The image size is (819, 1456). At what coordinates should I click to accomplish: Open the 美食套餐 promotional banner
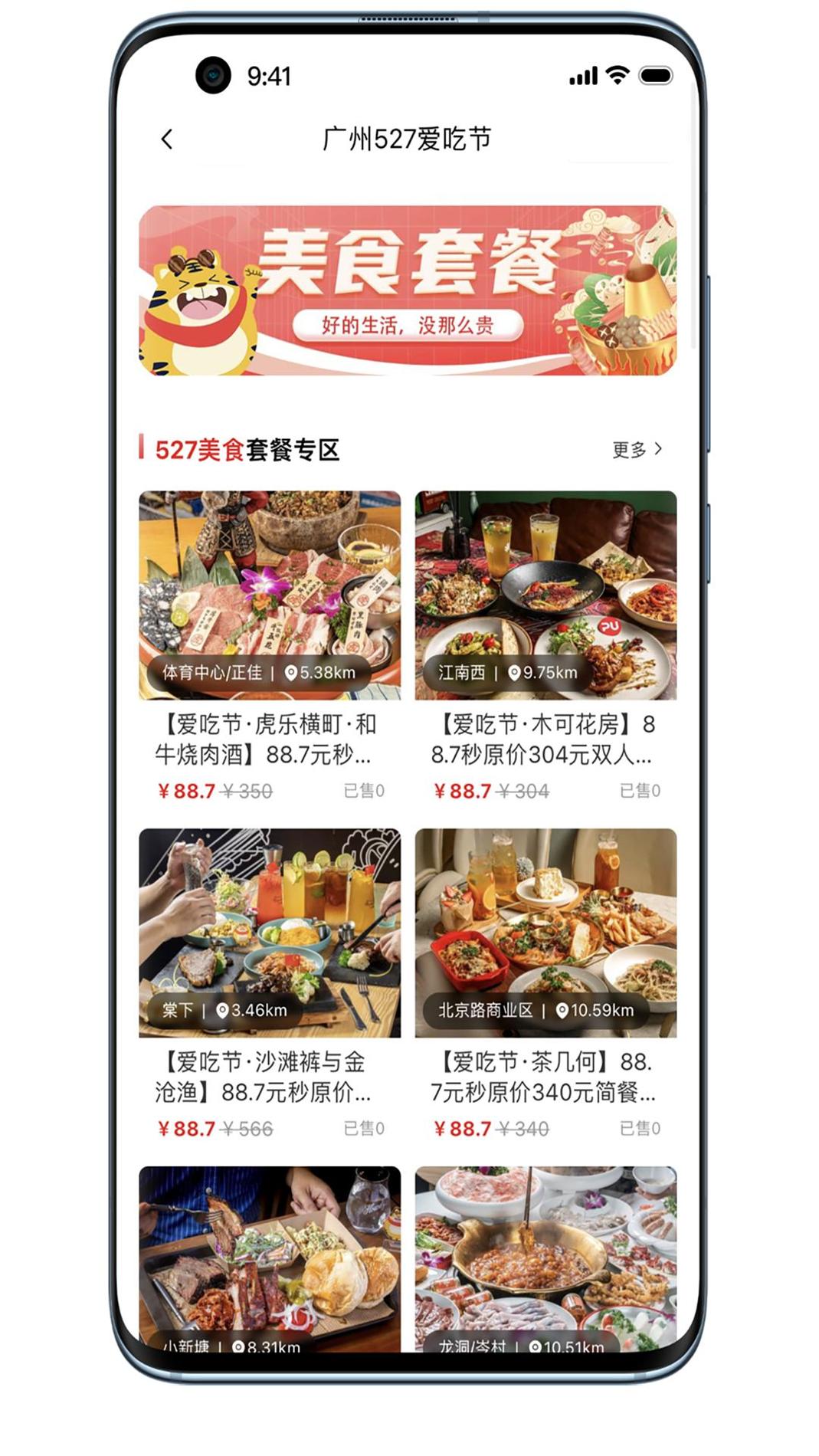408,290
